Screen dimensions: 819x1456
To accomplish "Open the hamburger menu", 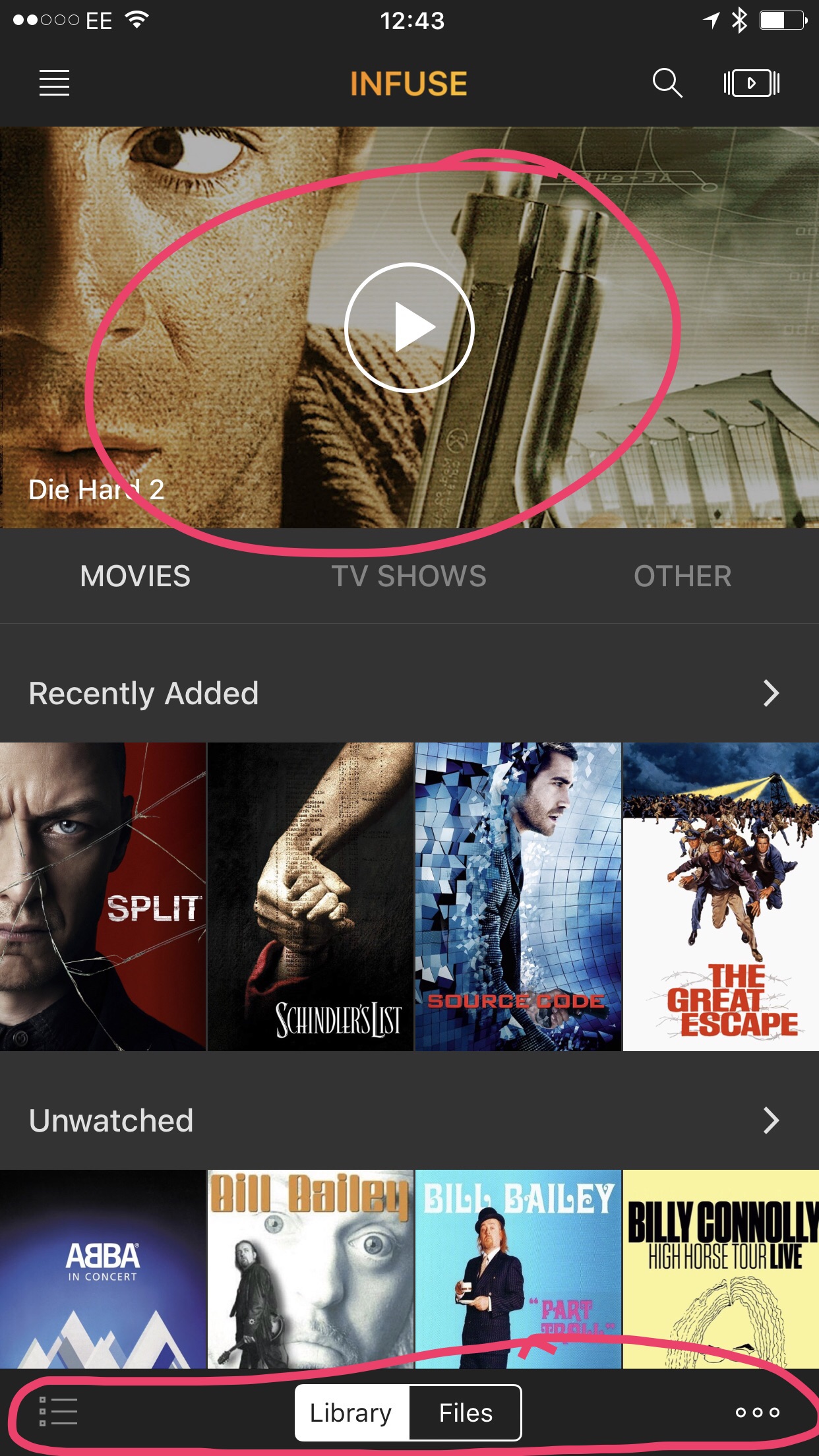I will pos(54,83).
